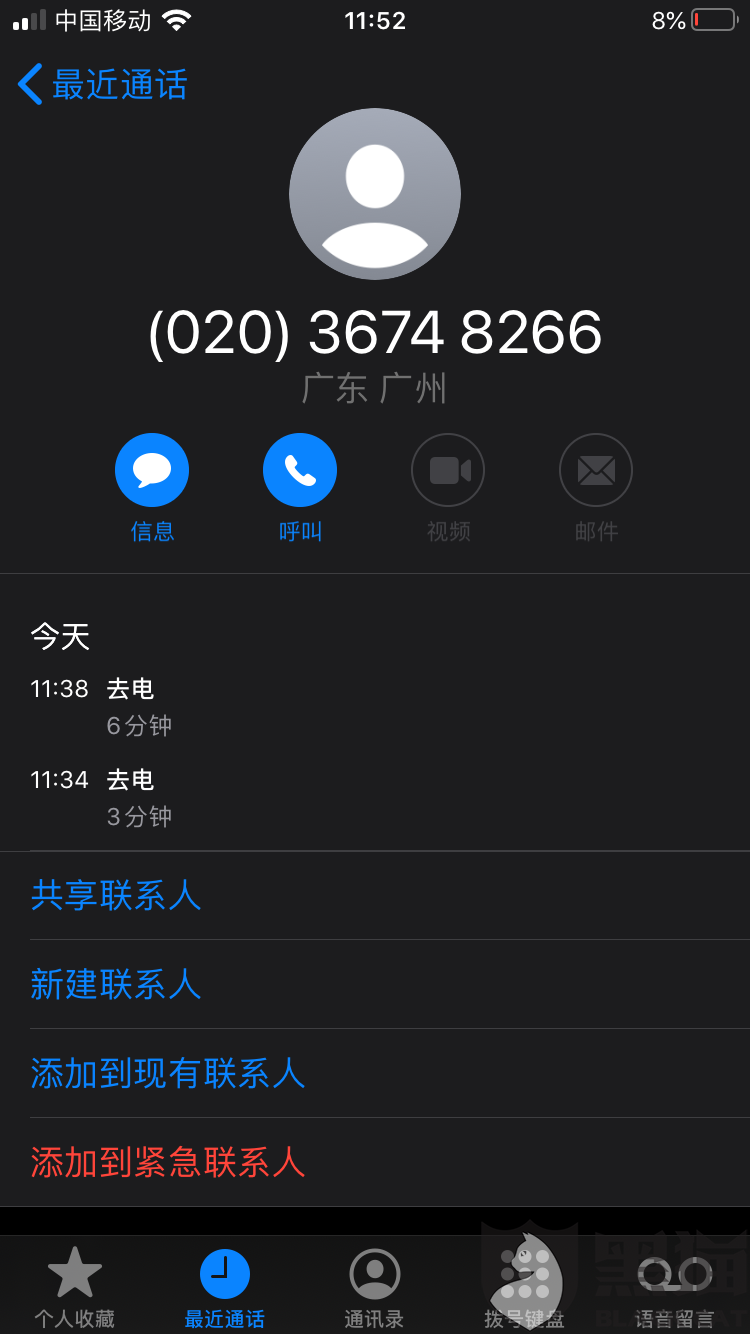Choose 添加到紧急联系人

168,1162
